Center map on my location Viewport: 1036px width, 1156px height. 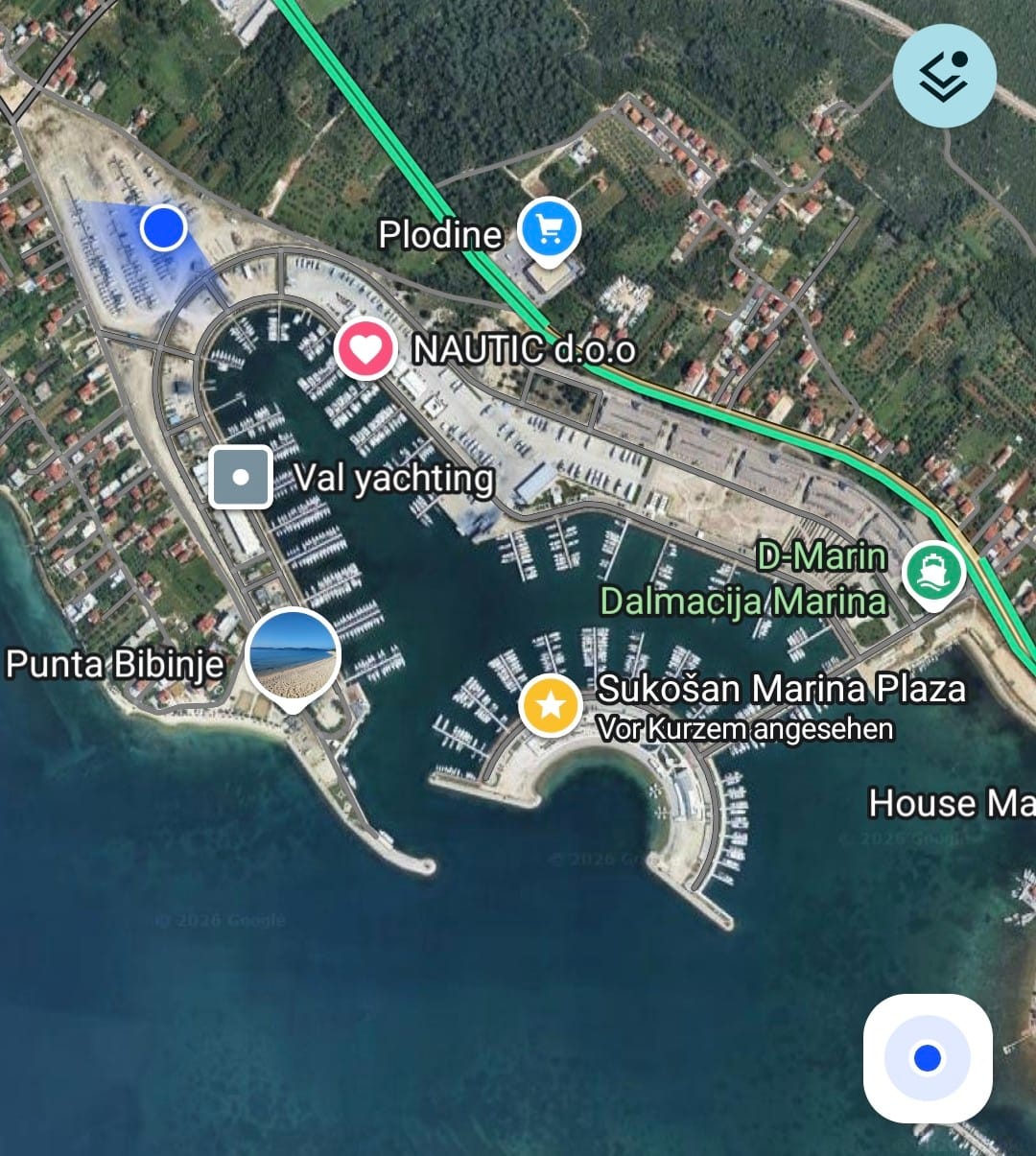[927, 1058]
